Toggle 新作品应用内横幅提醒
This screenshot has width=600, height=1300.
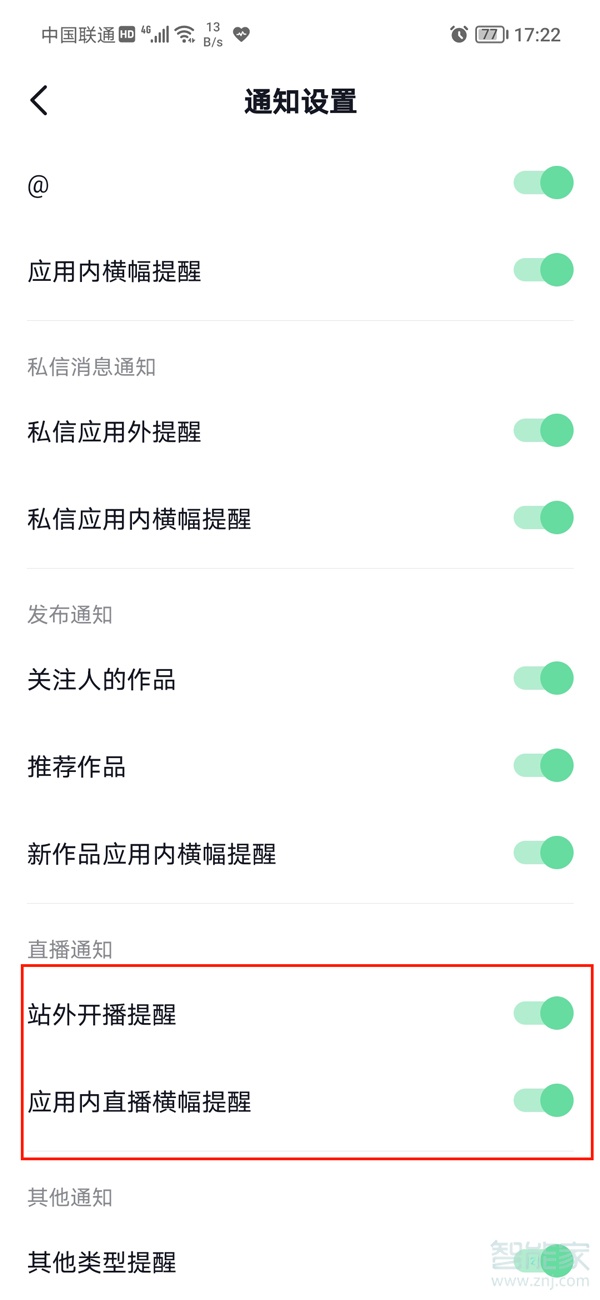543,853
